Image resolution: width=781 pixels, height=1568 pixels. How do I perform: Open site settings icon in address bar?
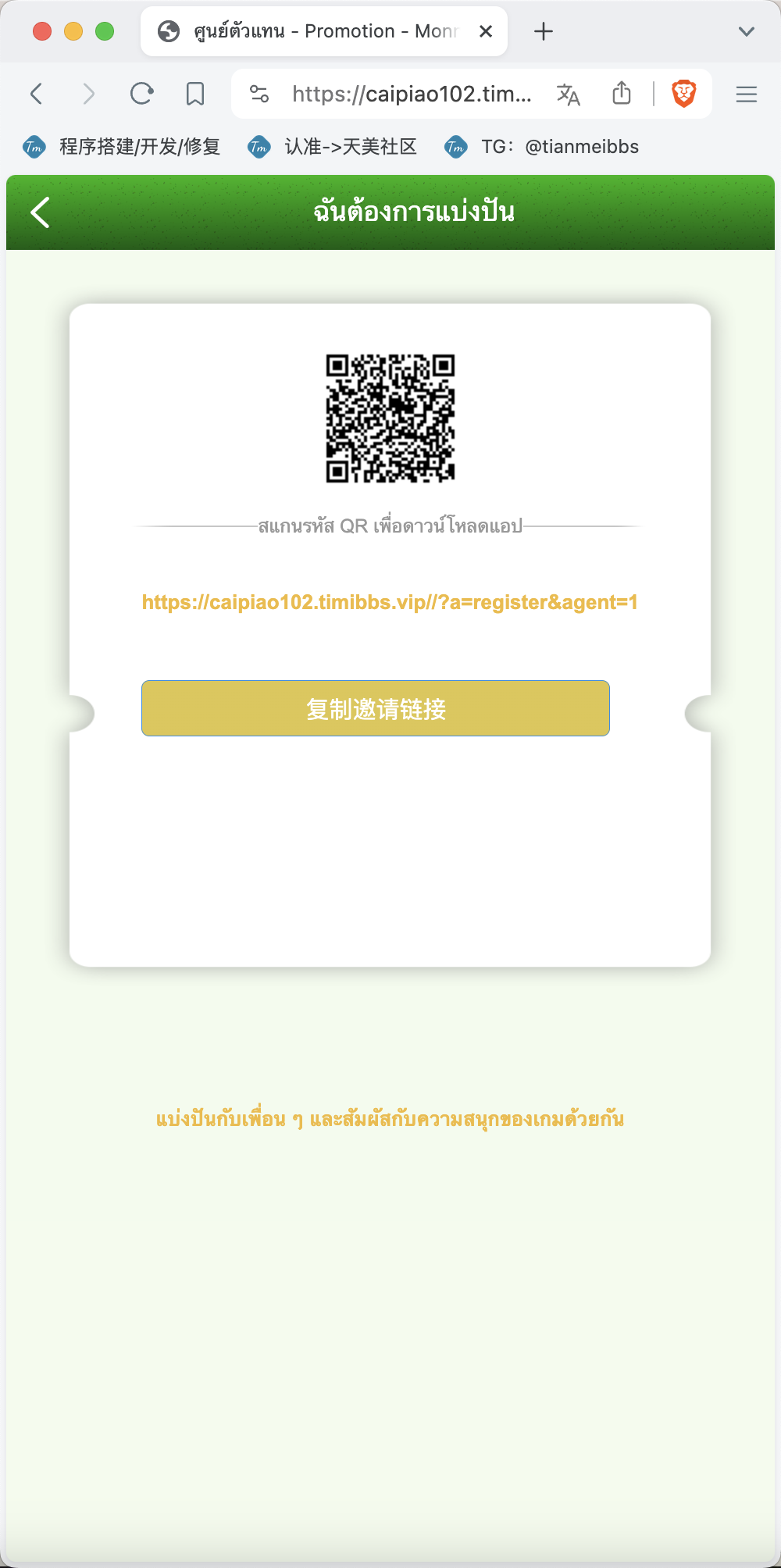[259, 94]
